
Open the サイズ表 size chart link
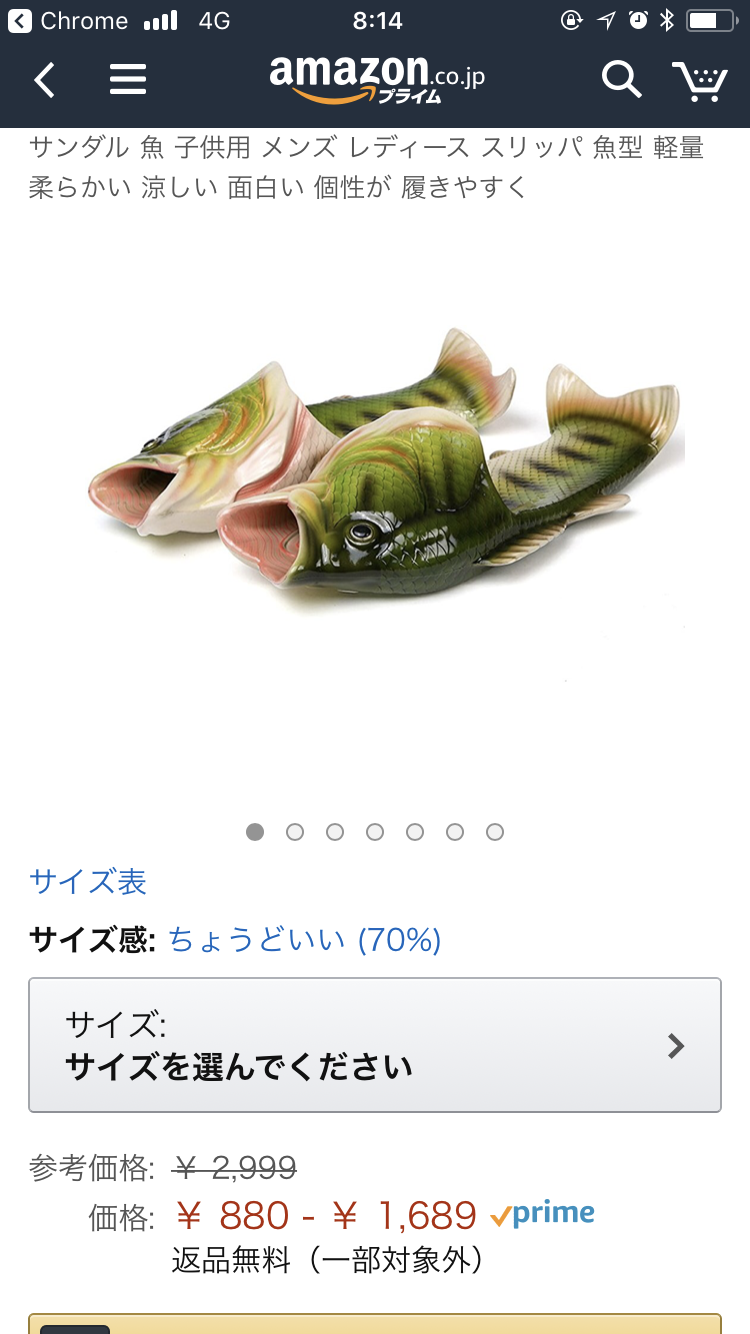click(88, 881)
